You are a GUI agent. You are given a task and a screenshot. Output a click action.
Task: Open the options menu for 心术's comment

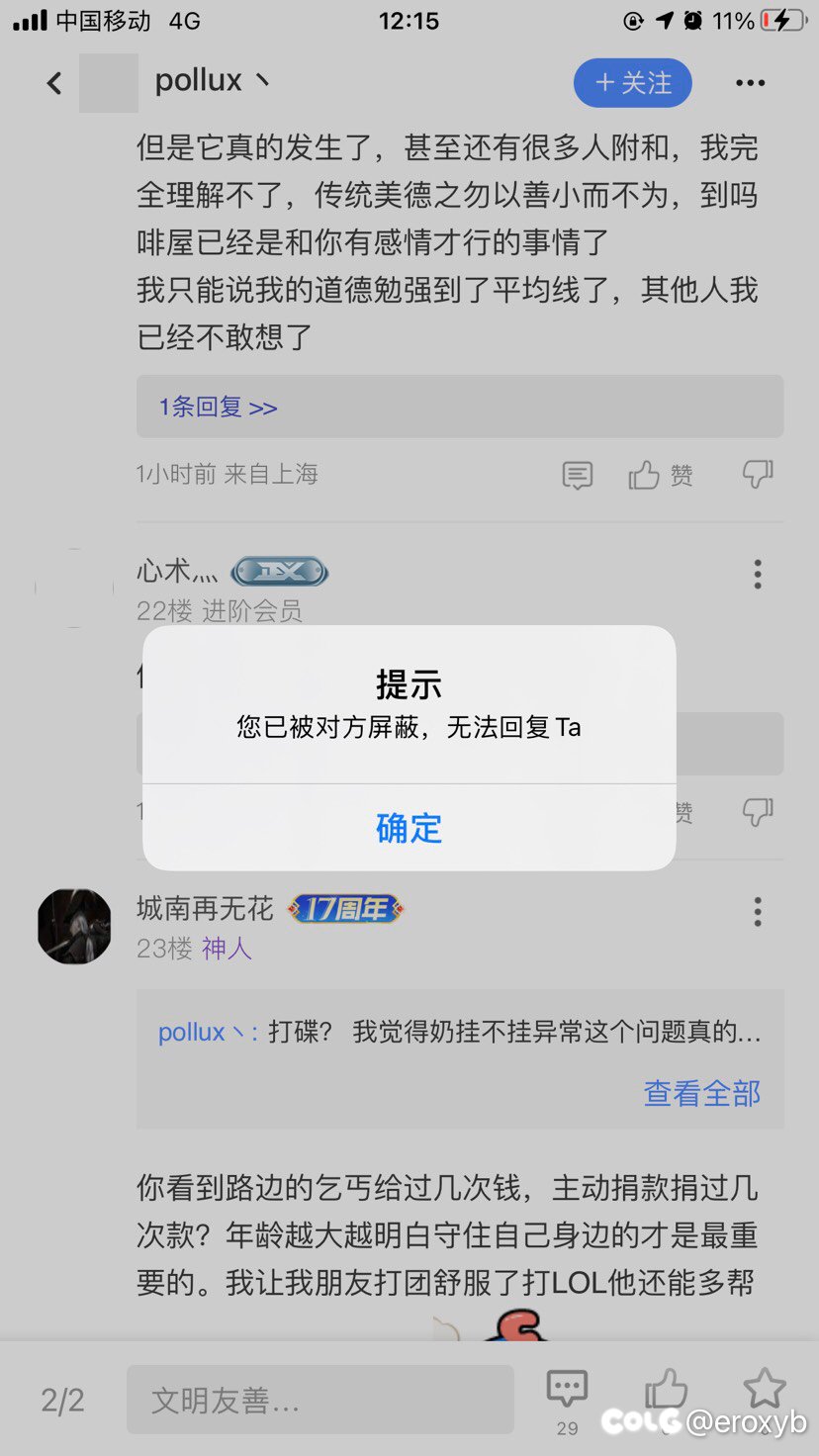758,575
